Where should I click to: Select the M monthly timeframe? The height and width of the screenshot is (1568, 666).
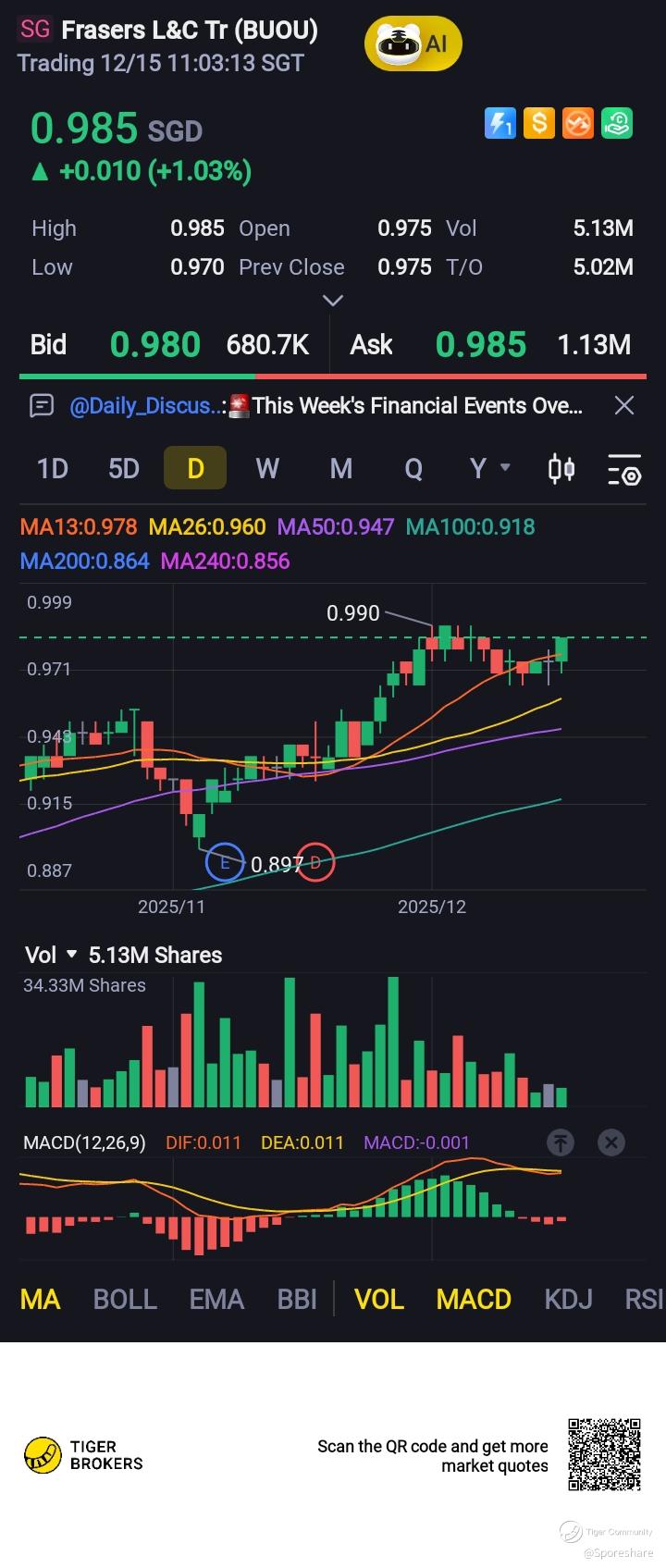pos(341,468)
